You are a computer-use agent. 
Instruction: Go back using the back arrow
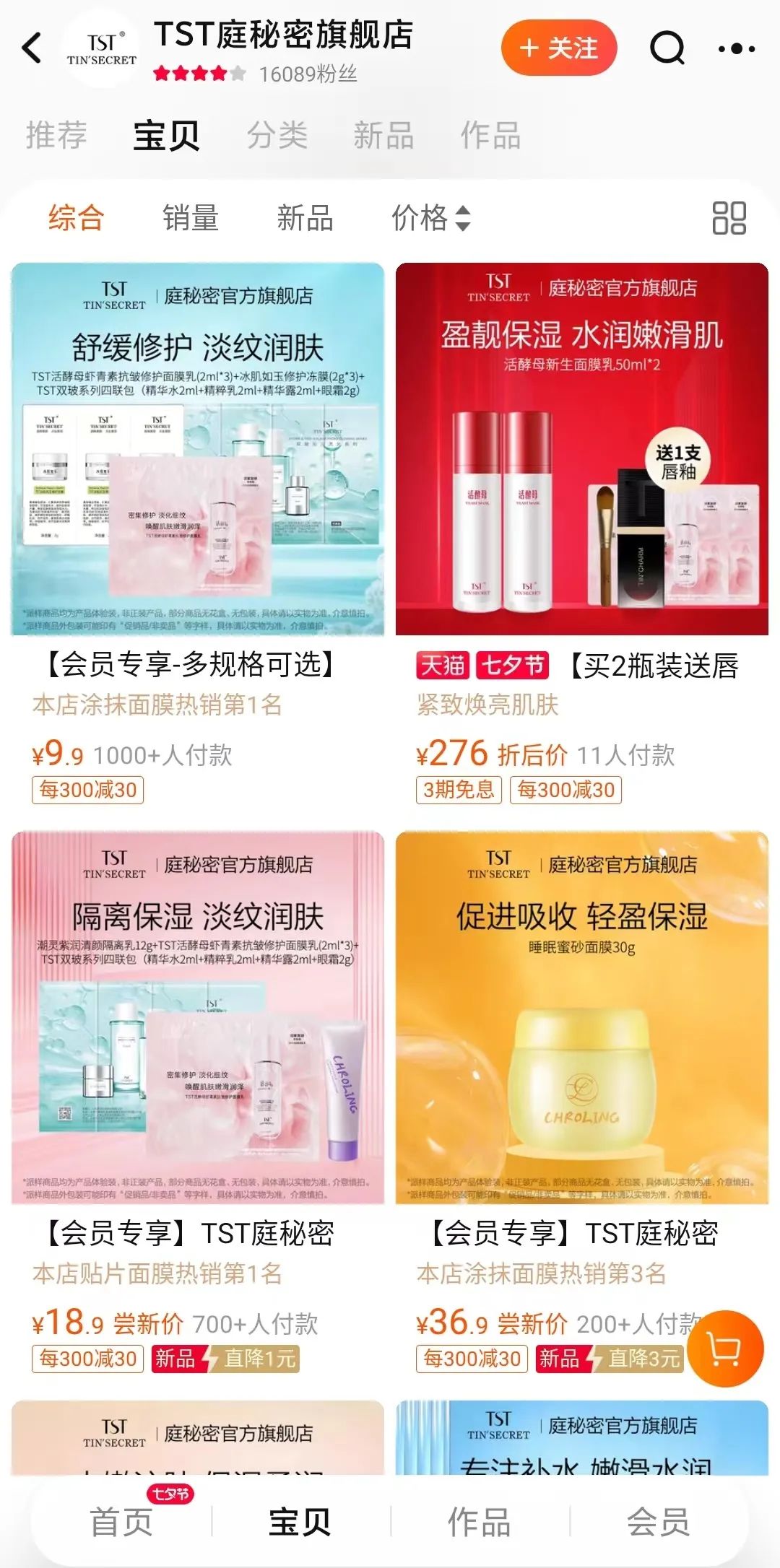pyautogui.click(x=32, y=49)
